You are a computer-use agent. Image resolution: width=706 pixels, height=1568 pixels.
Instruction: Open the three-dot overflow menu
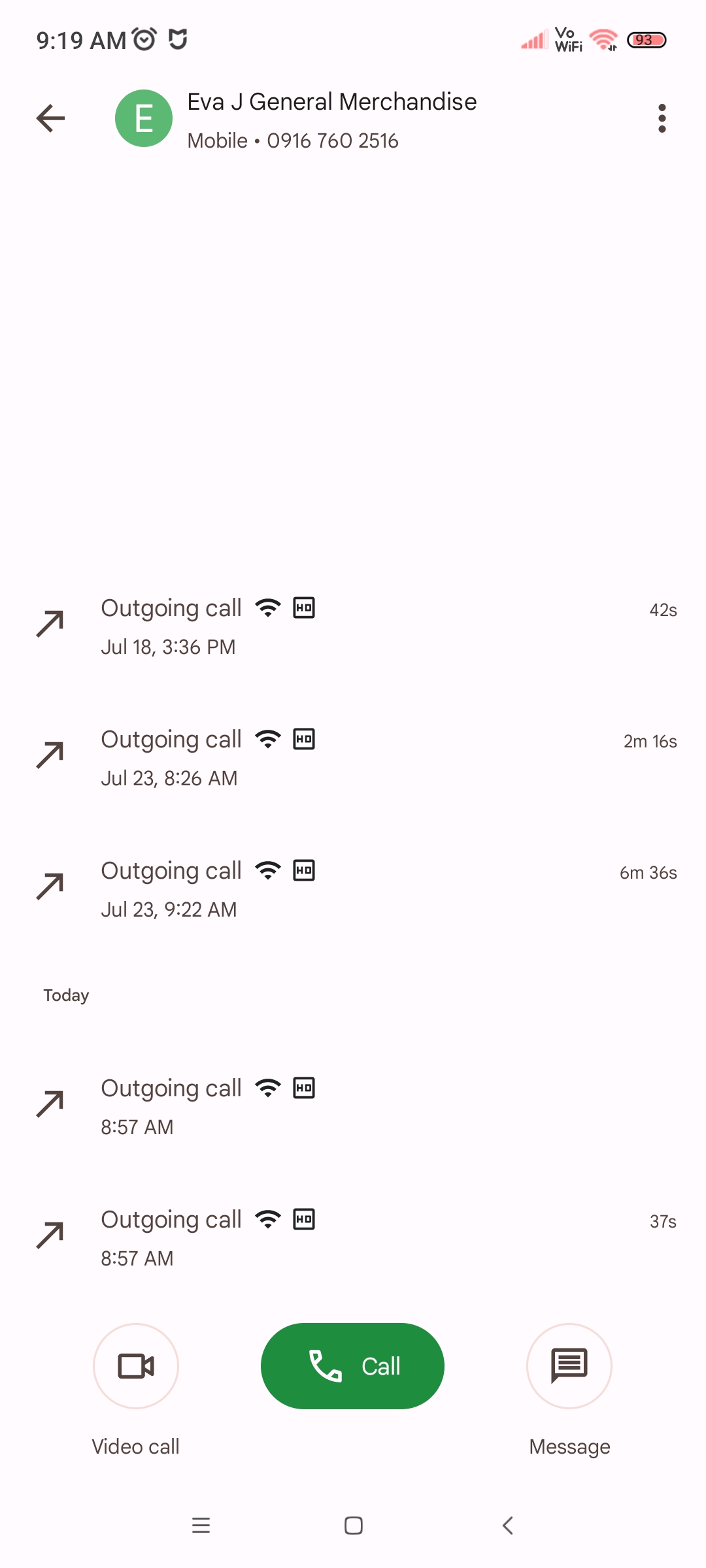[662, 118]
